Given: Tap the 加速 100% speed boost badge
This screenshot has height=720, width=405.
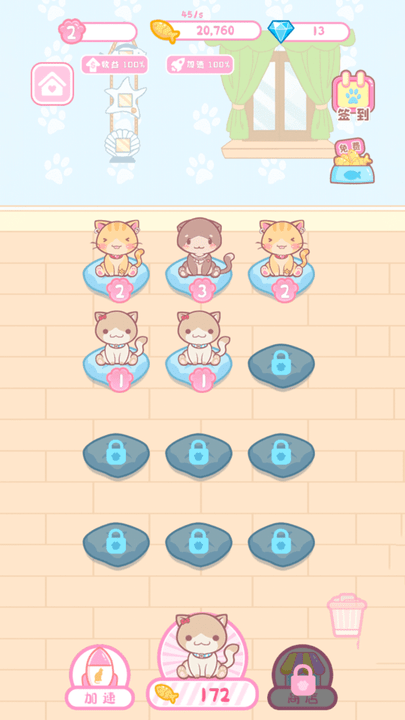Looking at the screenshot, I should tap(200, 65).
